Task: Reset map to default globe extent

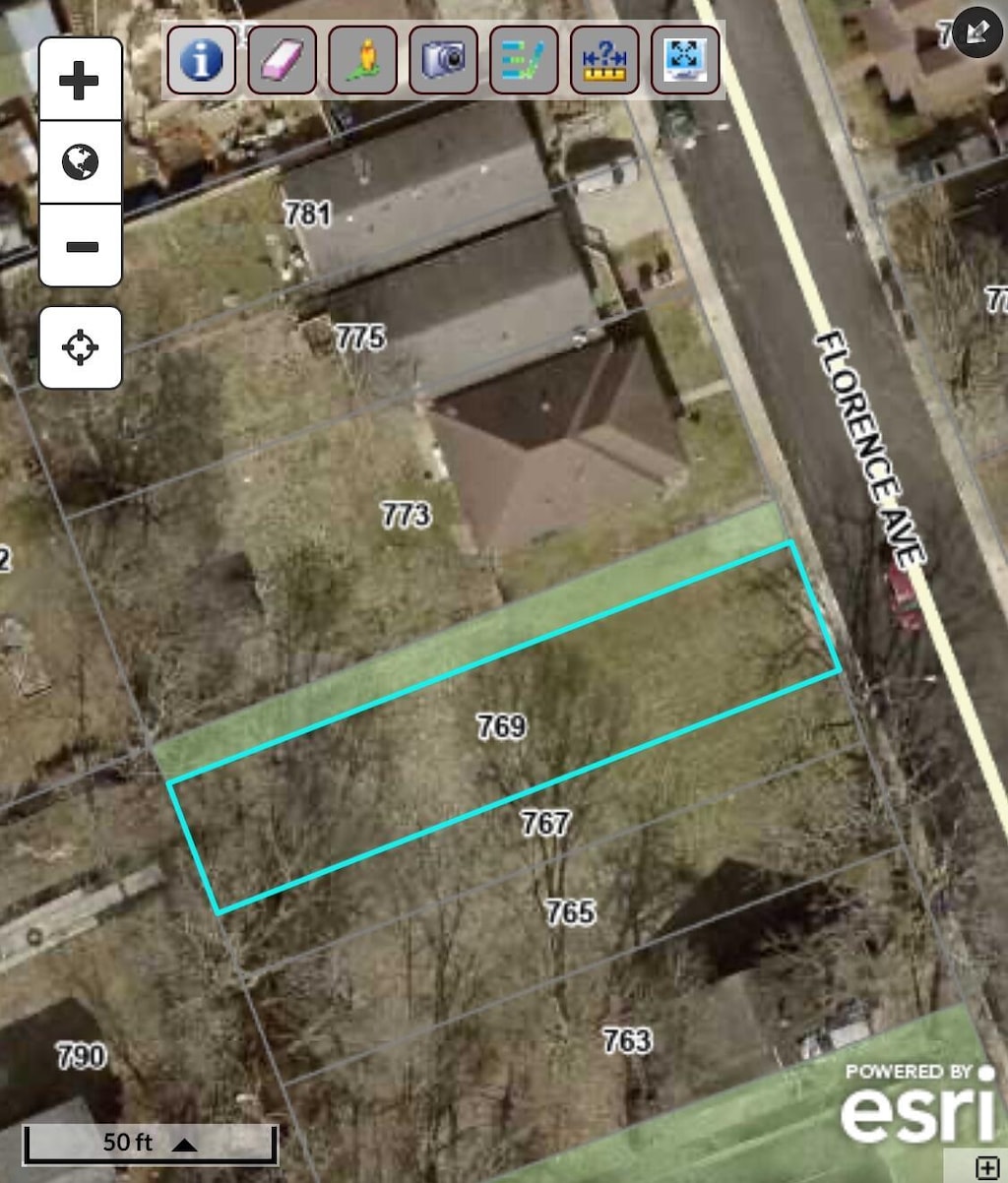Action: [x=80, y=162]
